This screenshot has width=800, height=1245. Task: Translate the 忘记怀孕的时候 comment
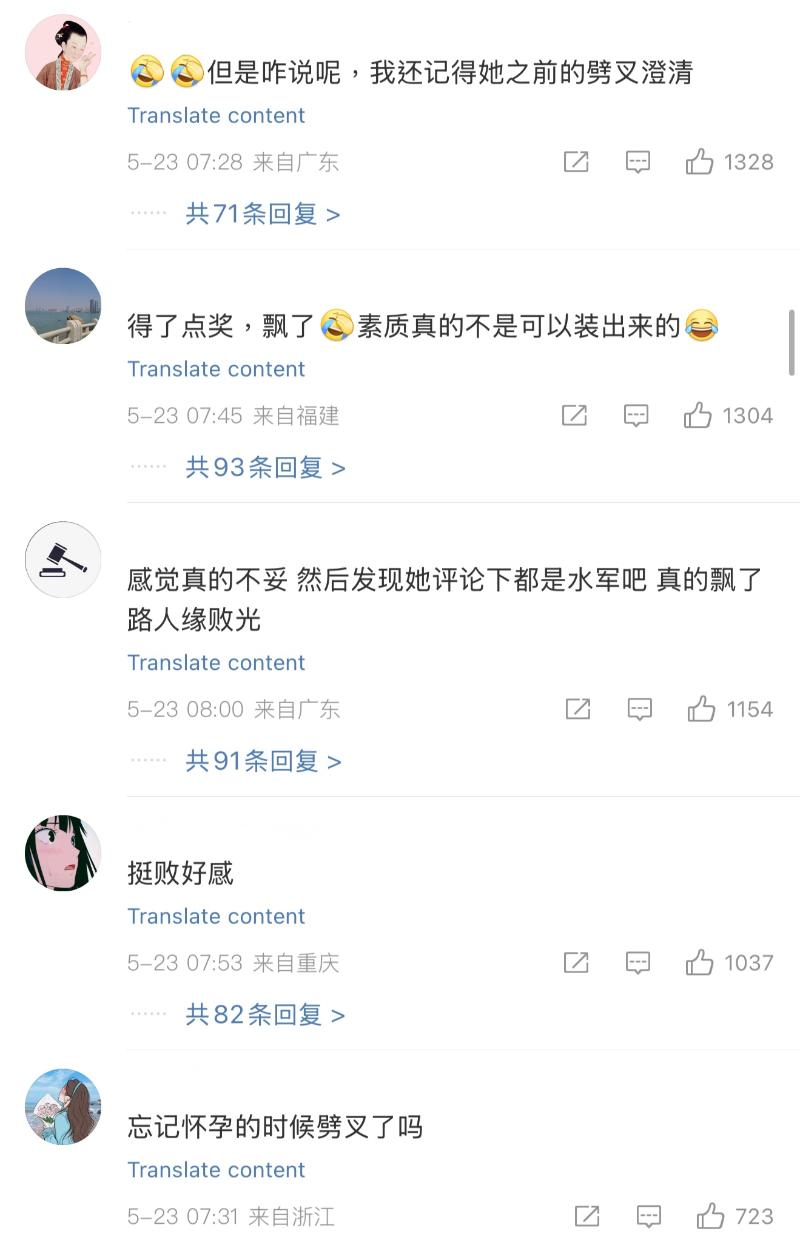point(216,1170)
